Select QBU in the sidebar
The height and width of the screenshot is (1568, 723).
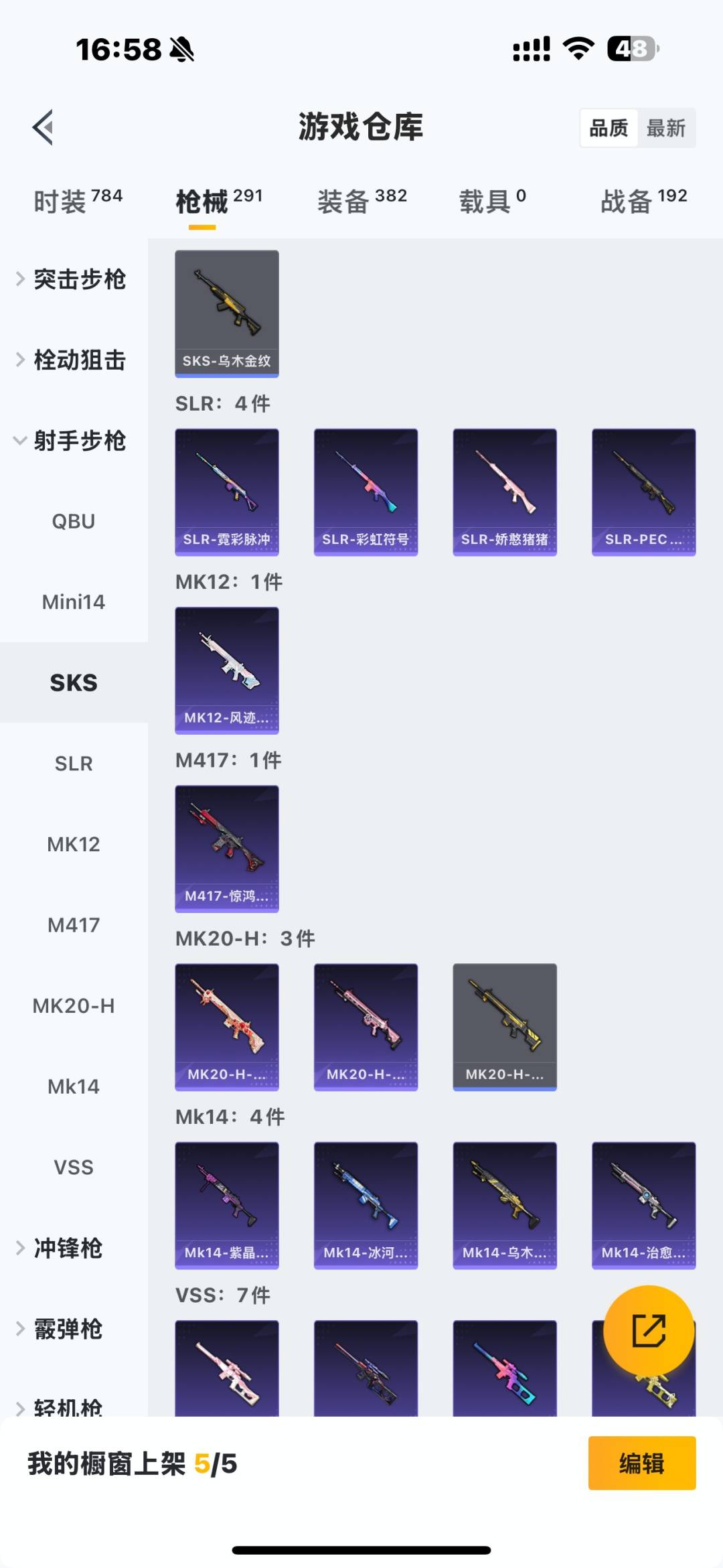tap(74, 521)
